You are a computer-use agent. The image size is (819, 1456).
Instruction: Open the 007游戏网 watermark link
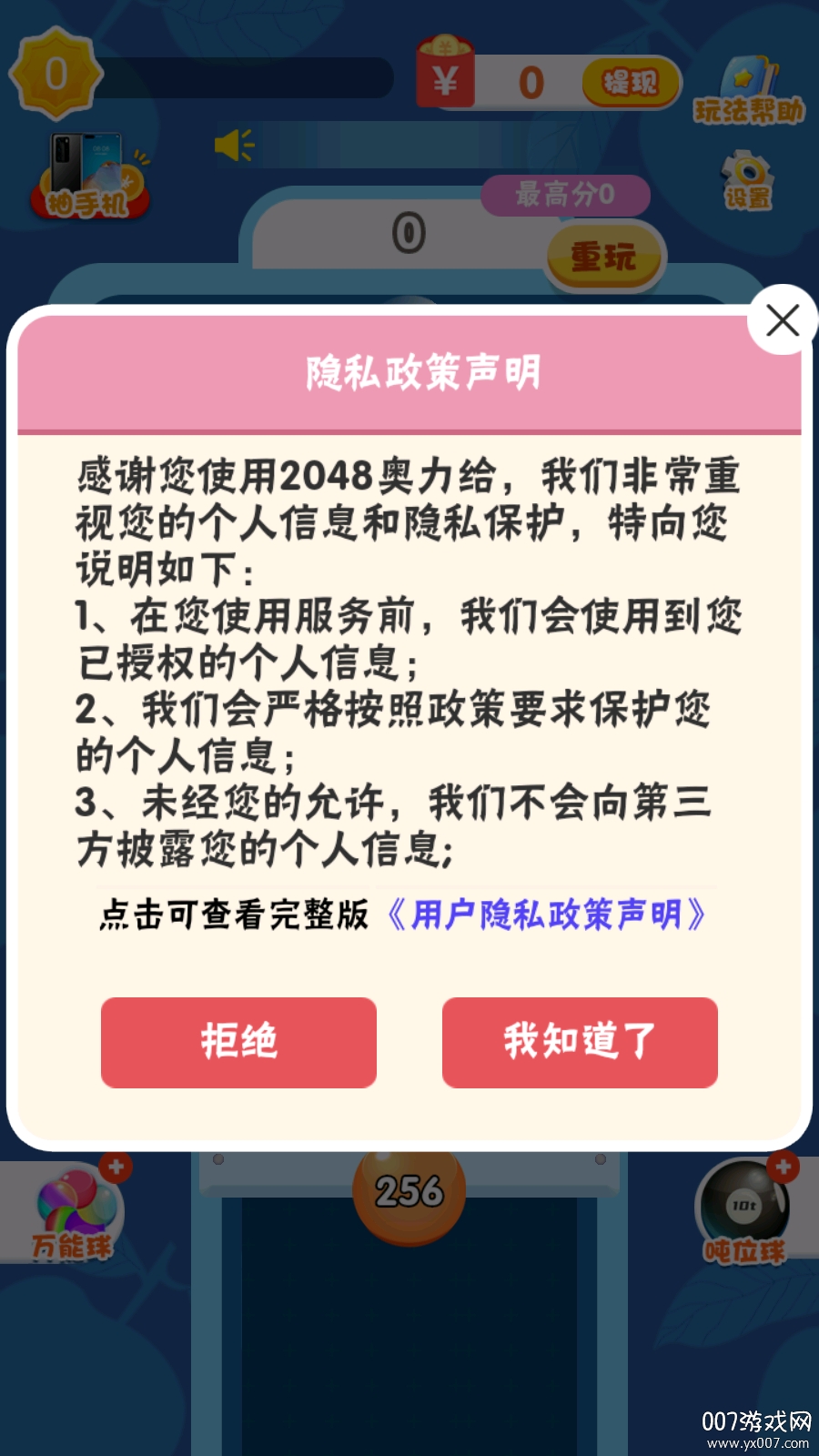click(756, 1420)
